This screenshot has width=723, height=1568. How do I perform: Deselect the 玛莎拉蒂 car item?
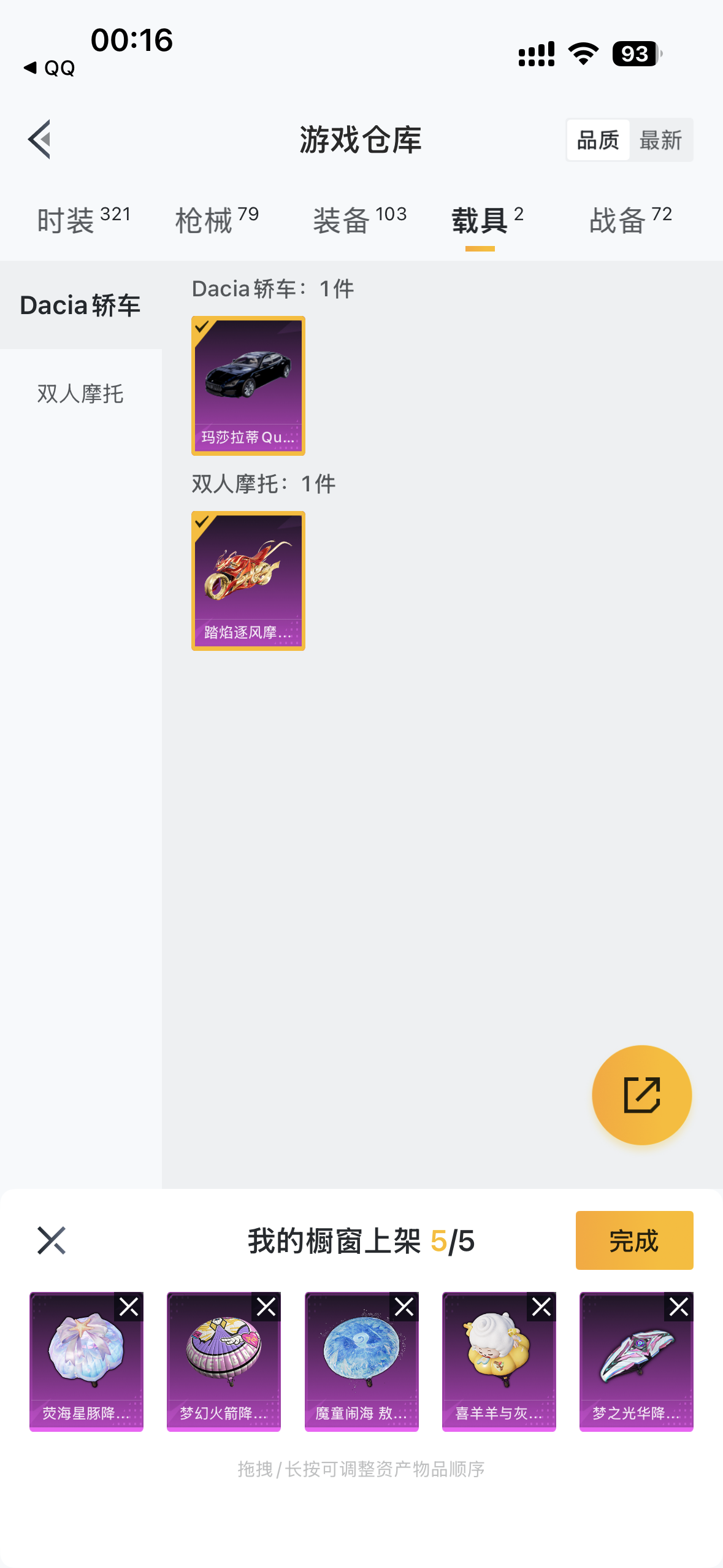tap(248, 385)
